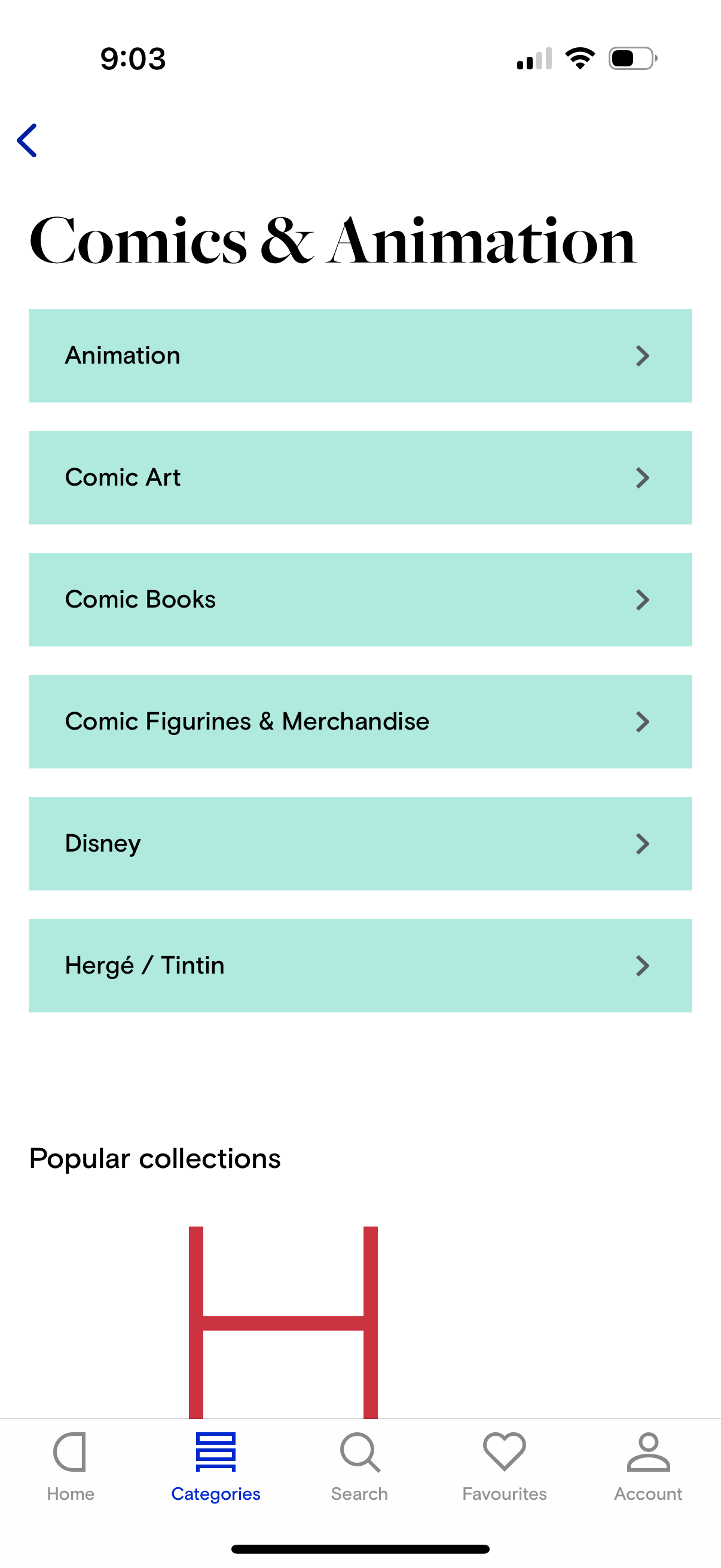Screen dimensions: 721x1568
Task: Tap the back arrow icon
Action: coord(27,141)
